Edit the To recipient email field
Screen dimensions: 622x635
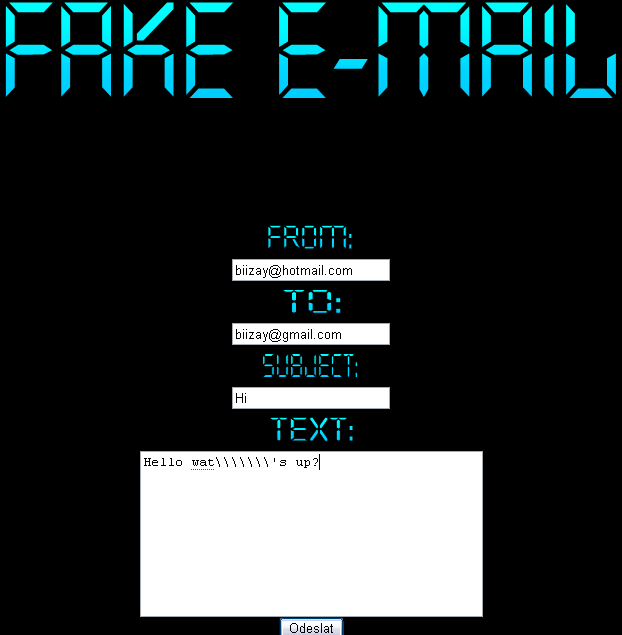pyautogui.click(x=310, y=334)
